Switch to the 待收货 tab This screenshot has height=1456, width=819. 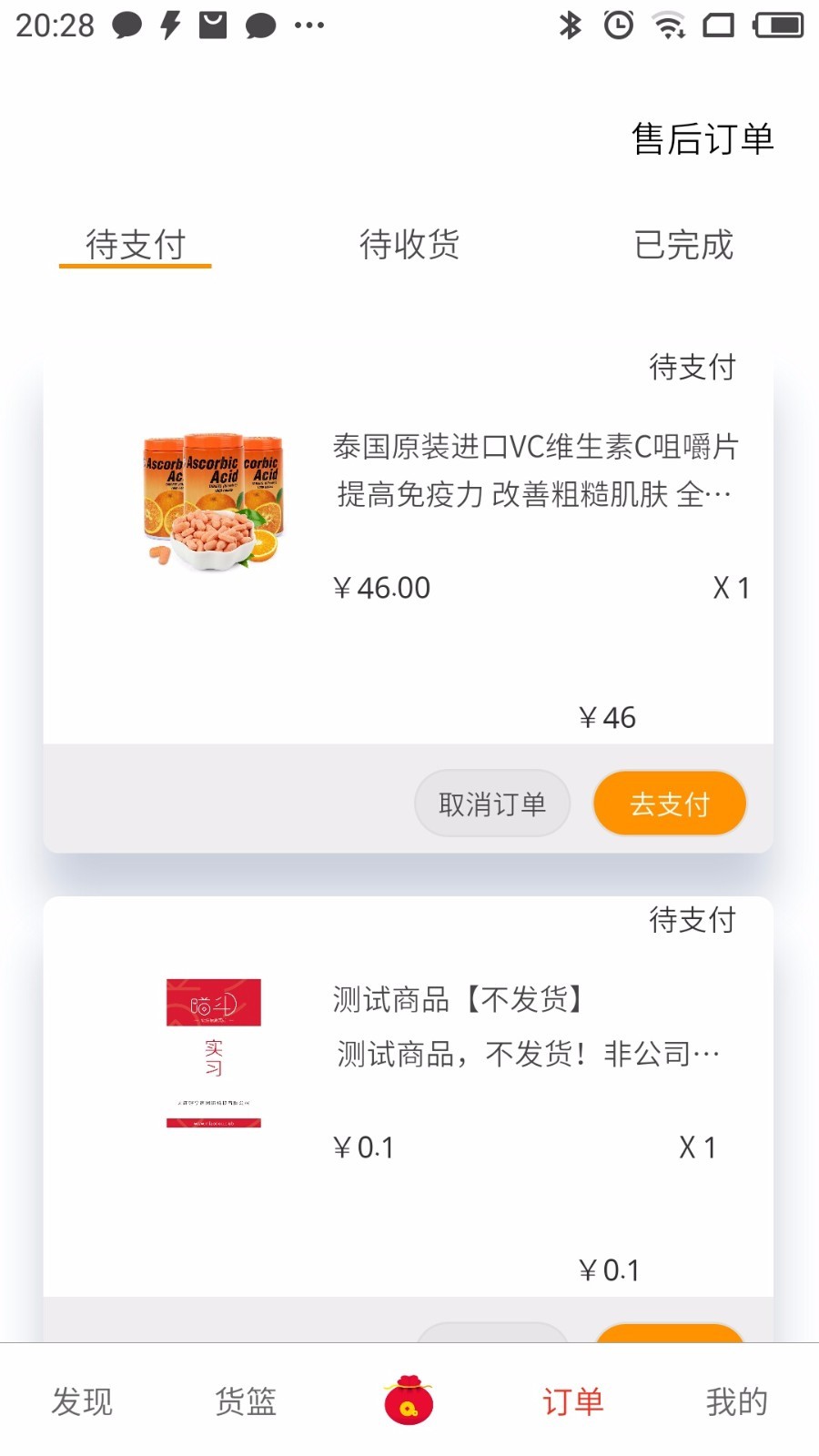tap(409, 245)
